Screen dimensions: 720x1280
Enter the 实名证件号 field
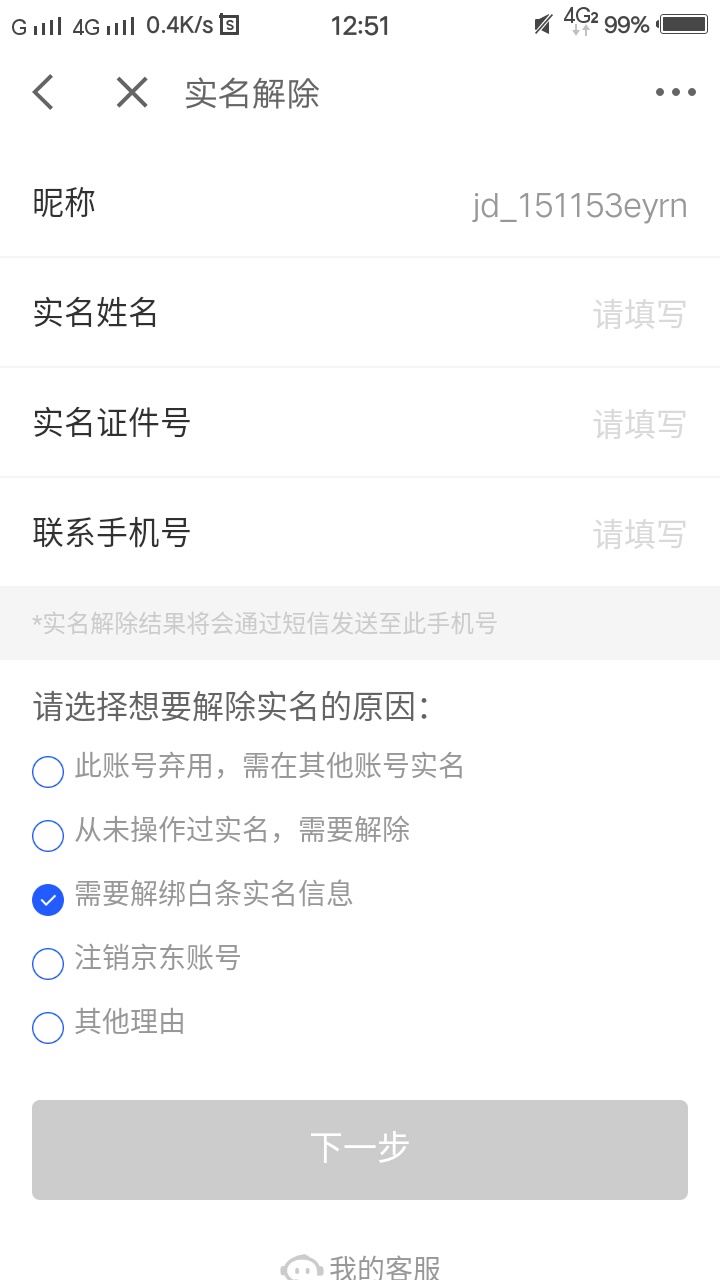point(360,423)
